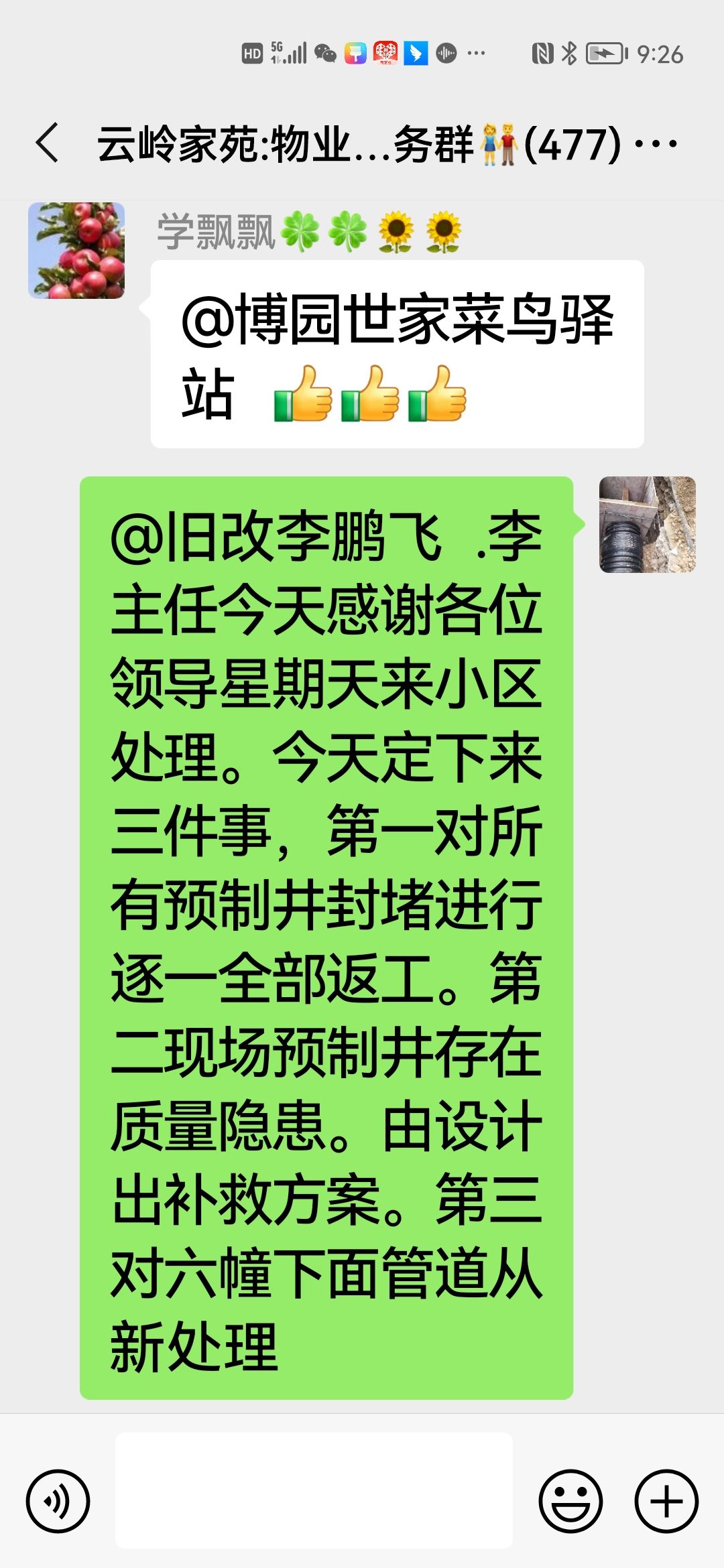
Task: Open the plus attachment menu
Action: (x=666, y=1501)
